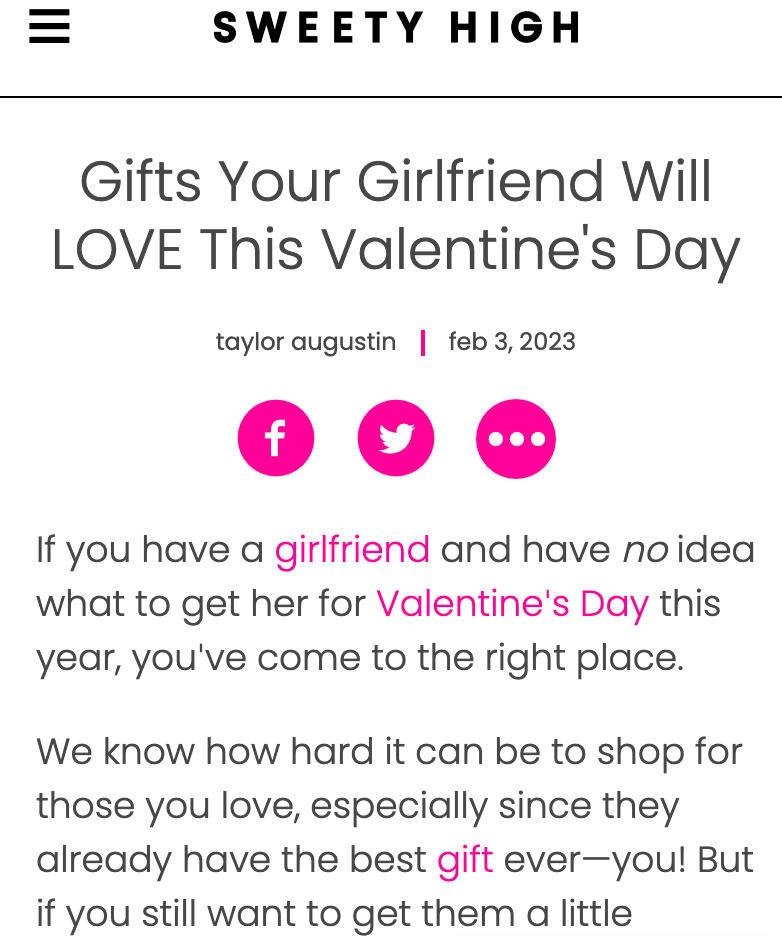Screen dimensions: 782x936
Task: Share the article on Facebook
Action: point(276,438)
